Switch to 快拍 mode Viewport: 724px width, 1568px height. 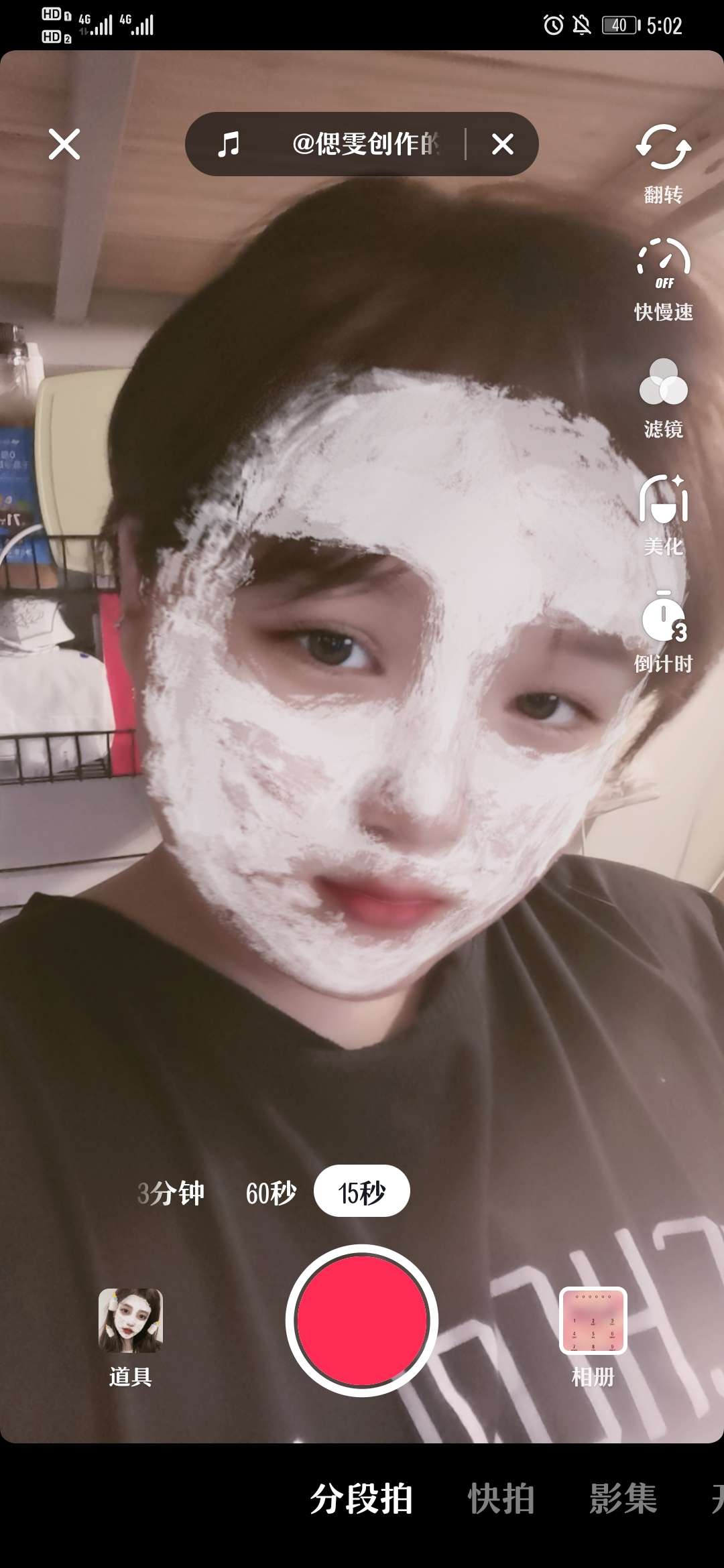click(501, 1498)
